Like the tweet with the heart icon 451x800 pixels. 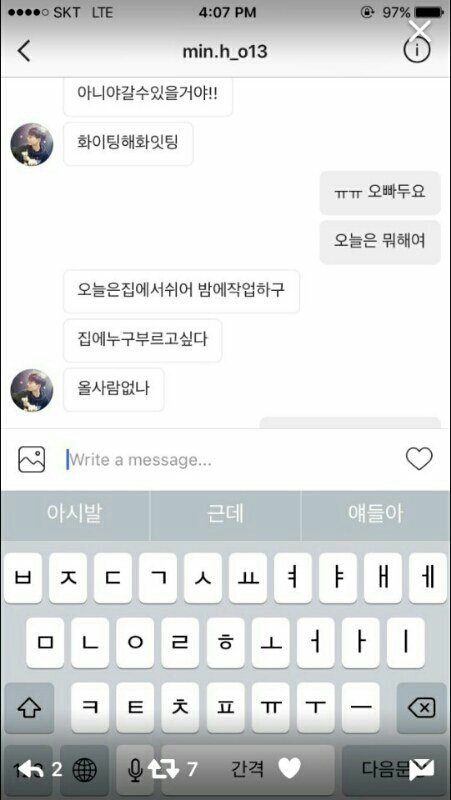290,768
